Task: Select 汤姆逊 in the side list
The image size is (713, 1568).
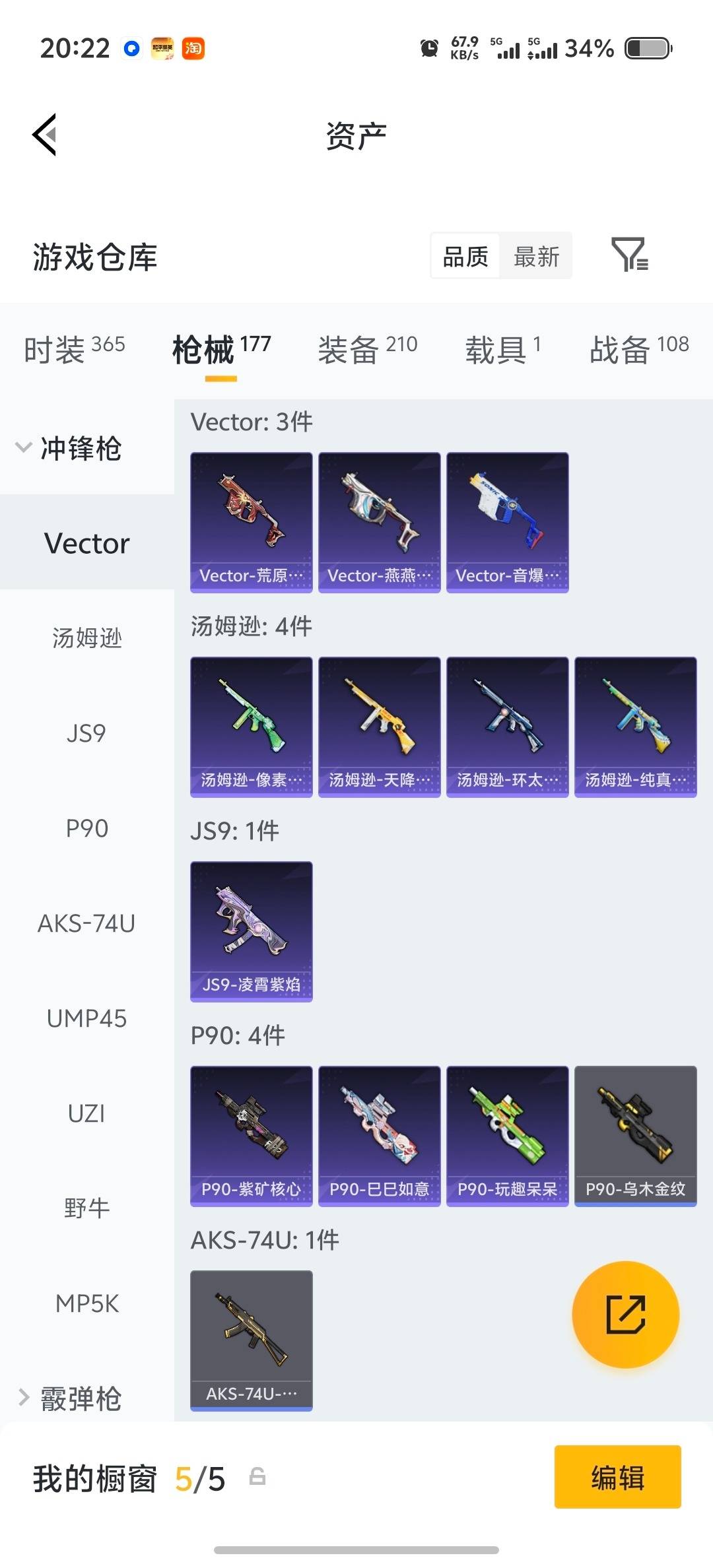Action: (x=86, y=638)
